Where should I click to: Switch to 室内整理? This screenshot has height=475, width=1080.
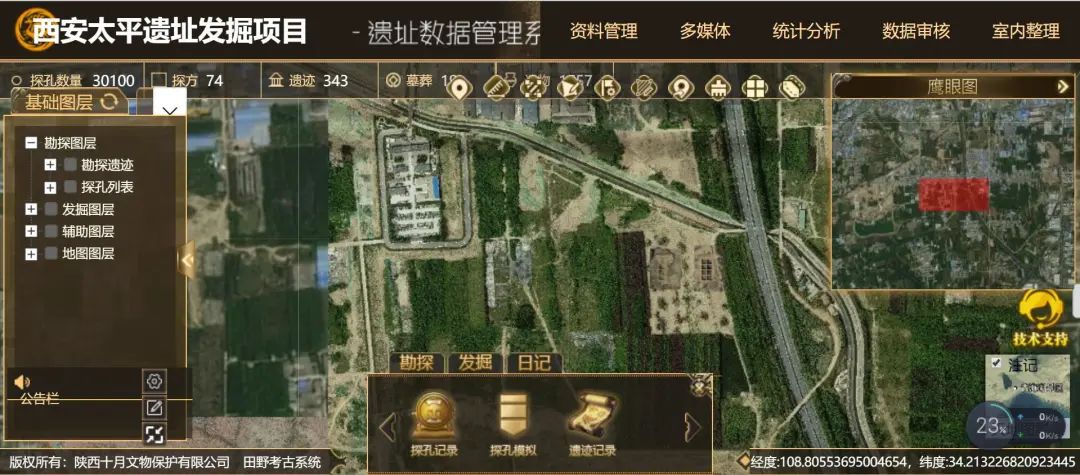(x=1025, y=31)
